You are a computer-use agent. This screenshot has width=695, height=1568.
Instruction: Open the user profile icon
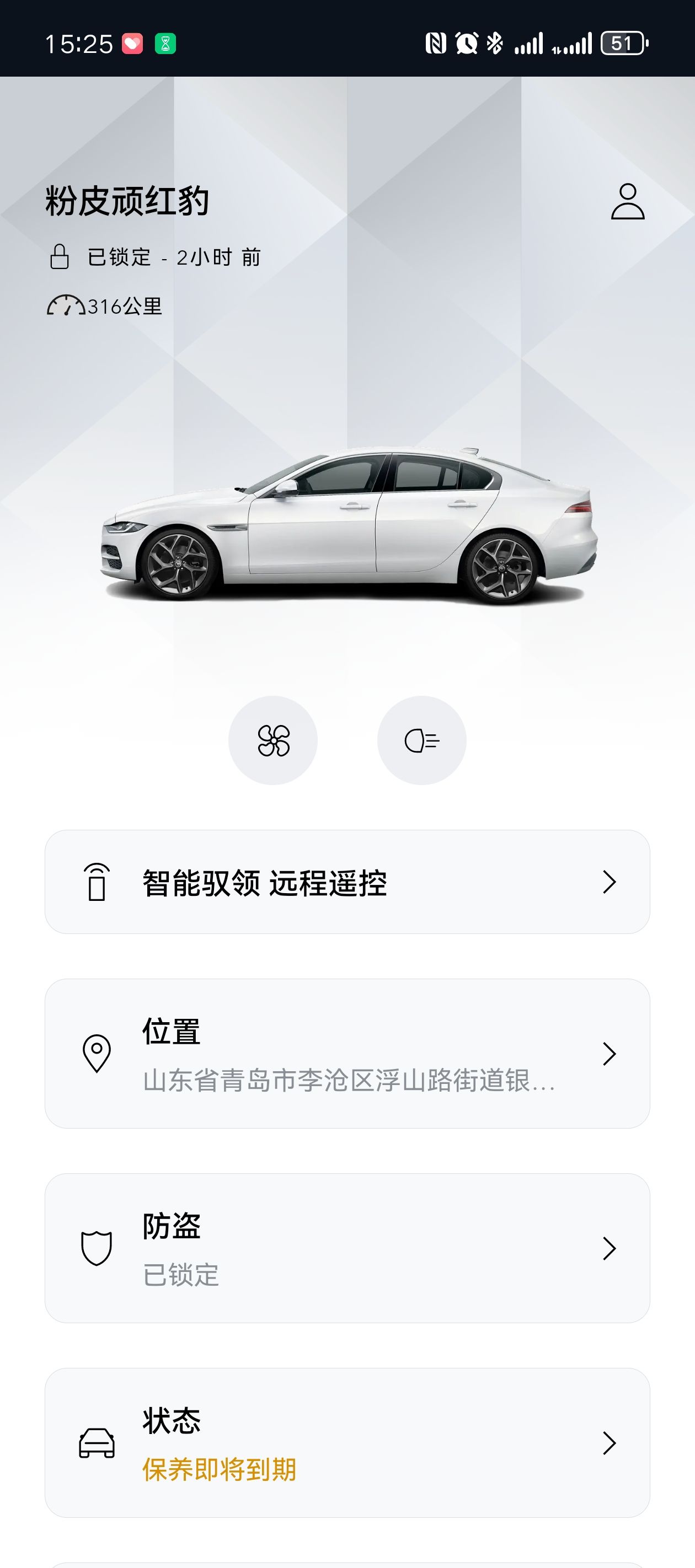(627, 201)
